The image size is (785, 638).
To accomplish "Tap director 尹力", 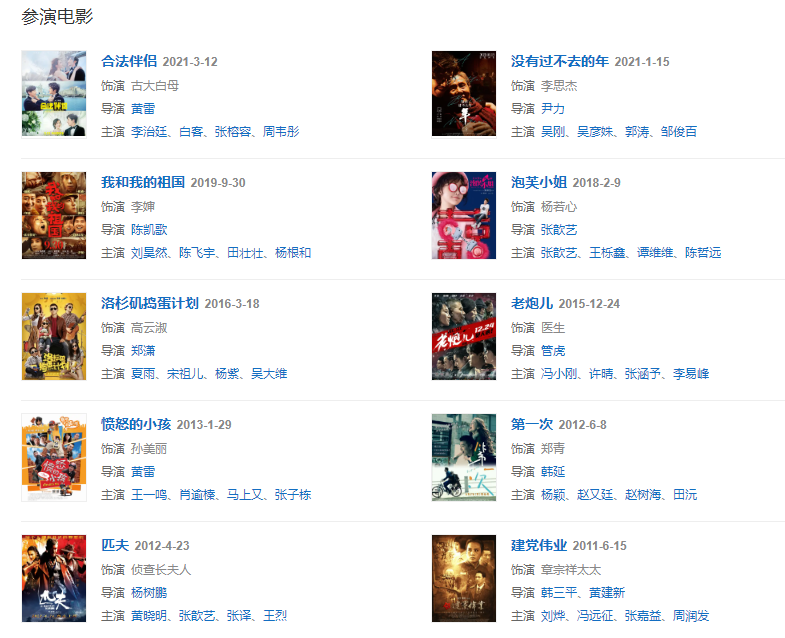I will 553,108.
